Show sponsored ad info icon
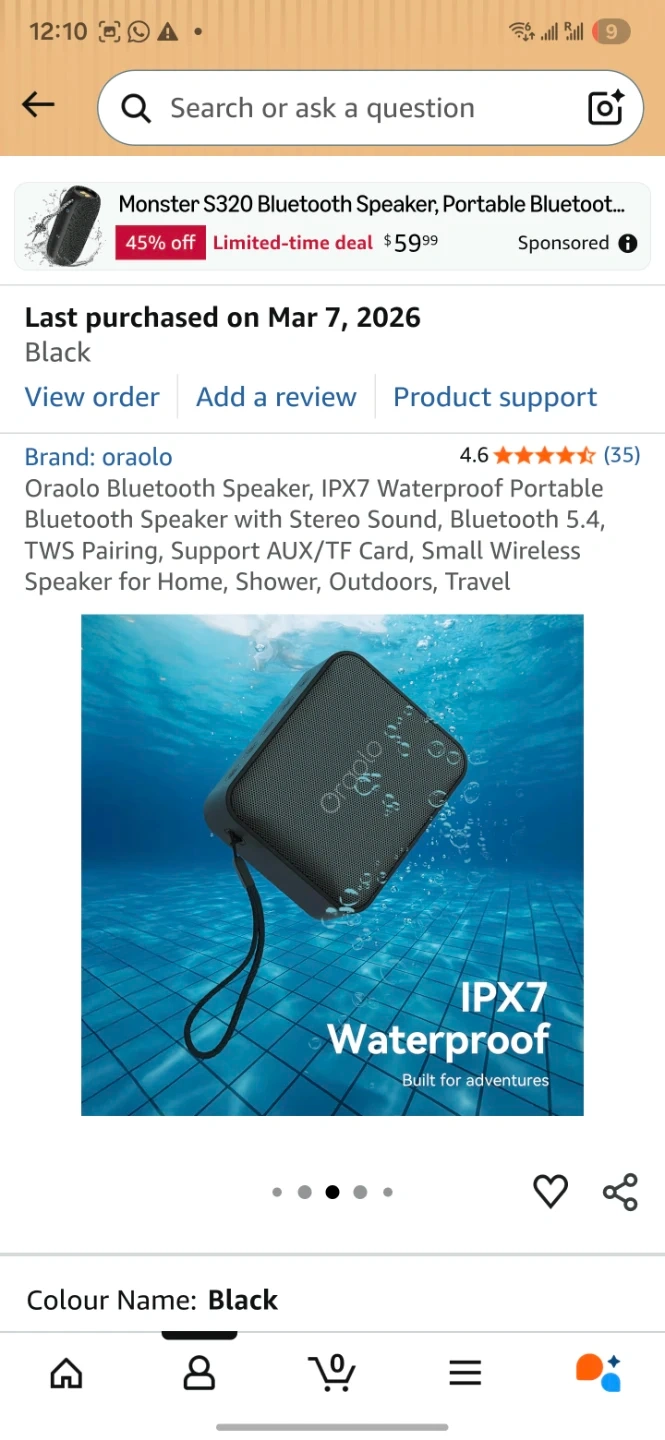The image size is (665, 1440). [x=628, y=243]
